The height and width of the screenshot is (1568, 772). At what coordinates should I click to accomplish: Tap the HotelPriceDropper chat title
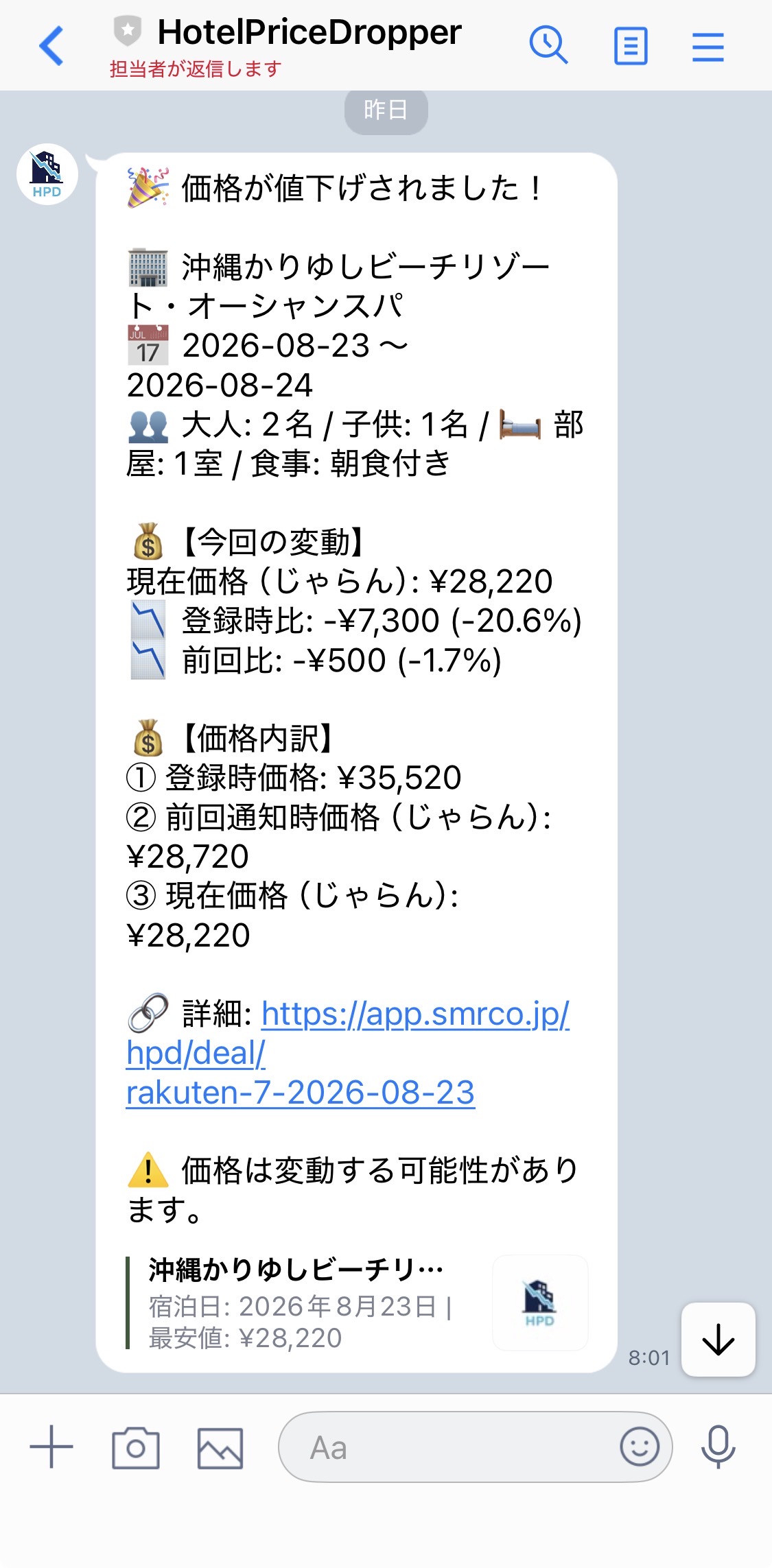[x=309, y=31]
